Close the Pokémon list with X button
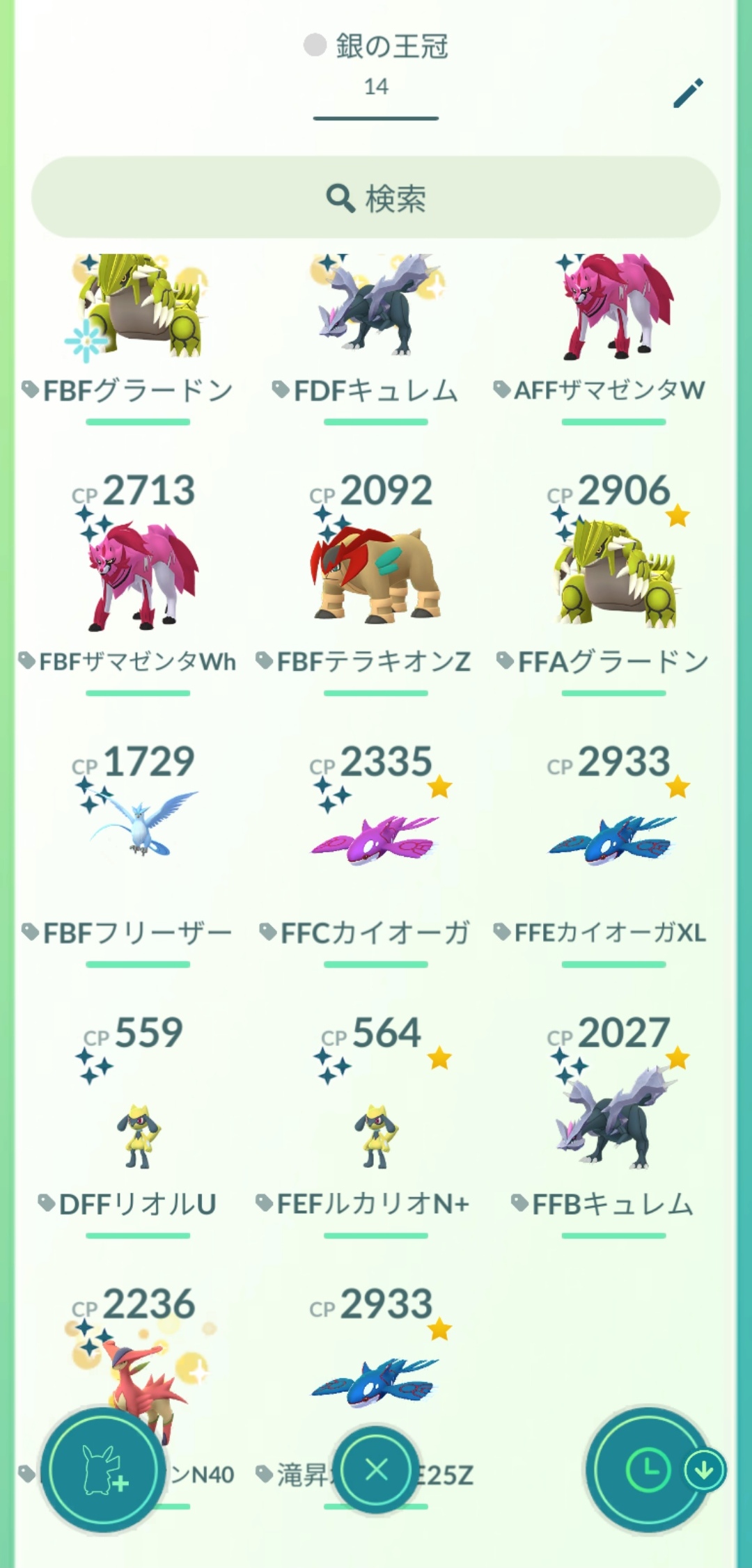Image resolution: width=752 pixels, height=1568 pixels. coord(377,1471)
